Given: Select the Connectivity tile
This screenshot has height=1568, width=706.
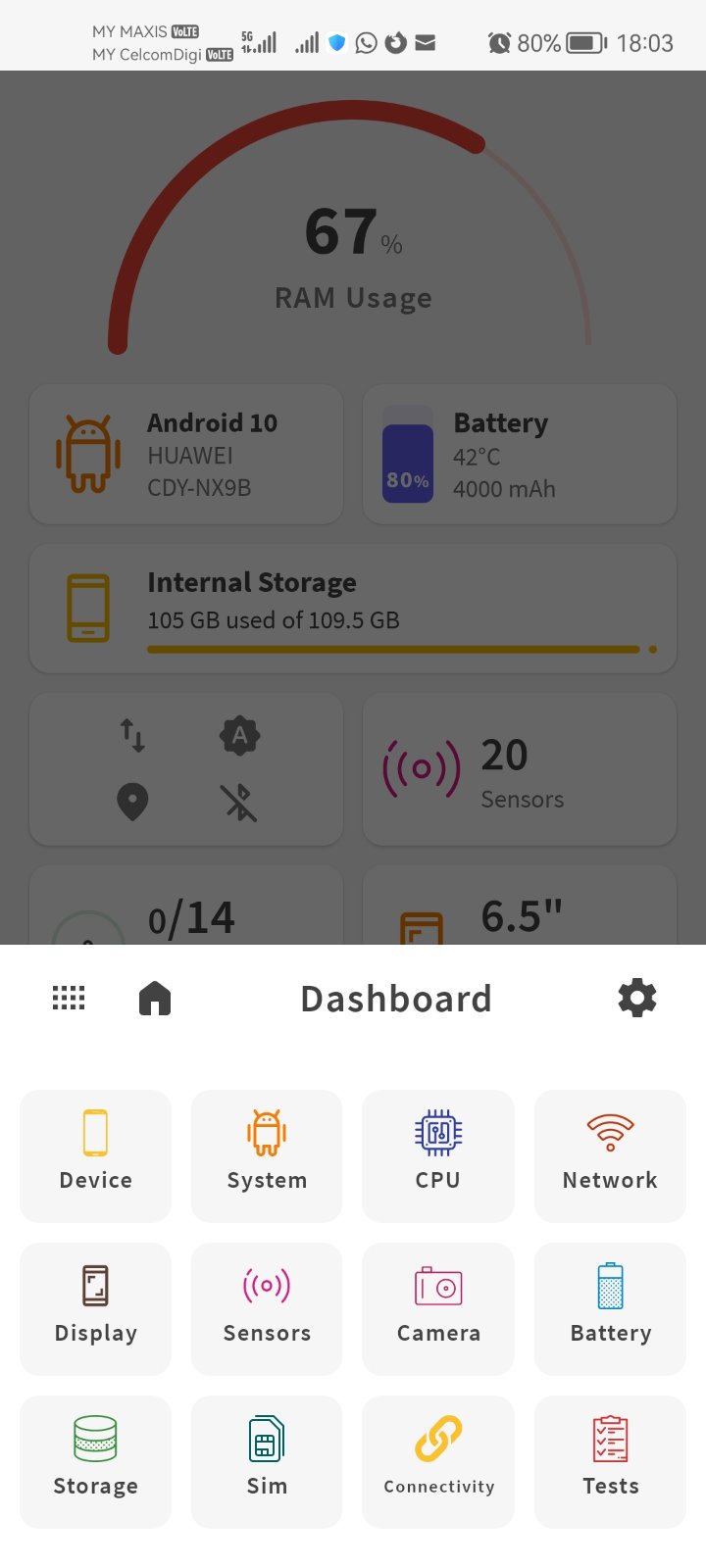Looking at the screenshot, I should (438, 1461).
